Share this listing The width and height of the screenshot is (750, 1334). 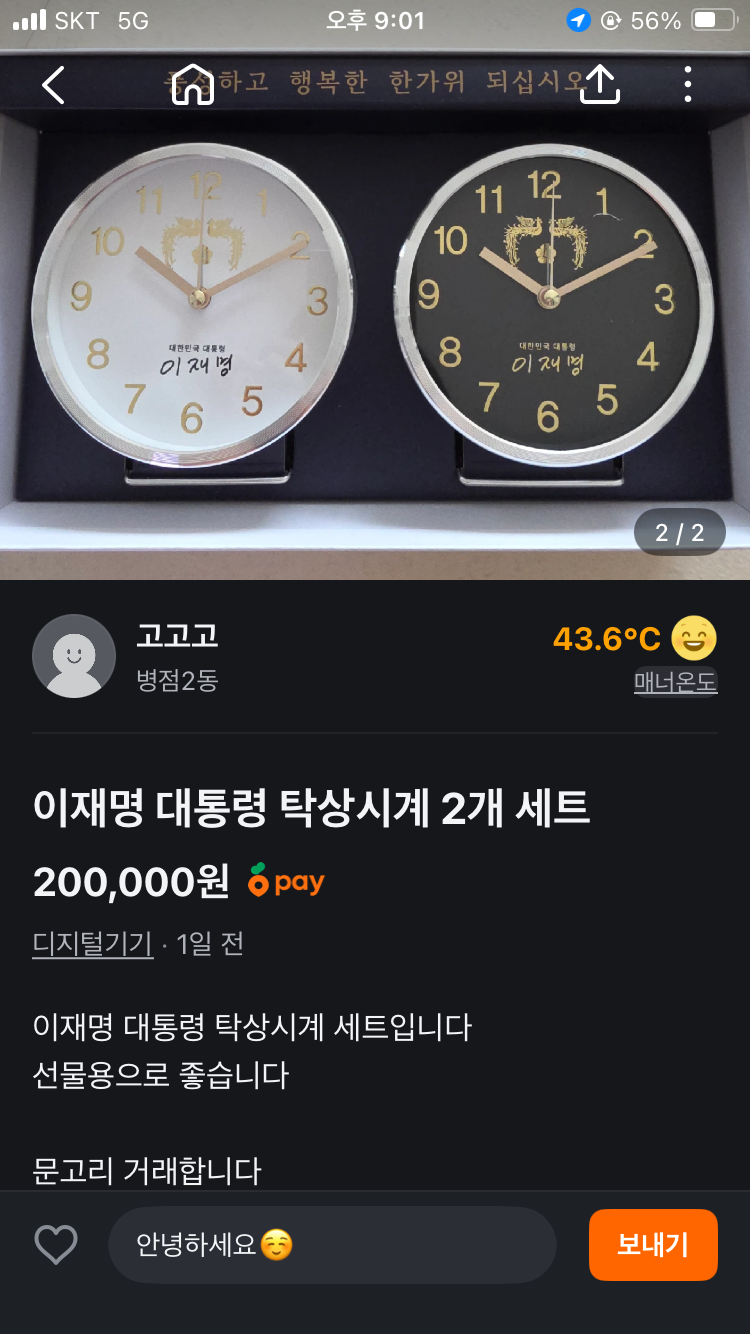click(599, 85)
